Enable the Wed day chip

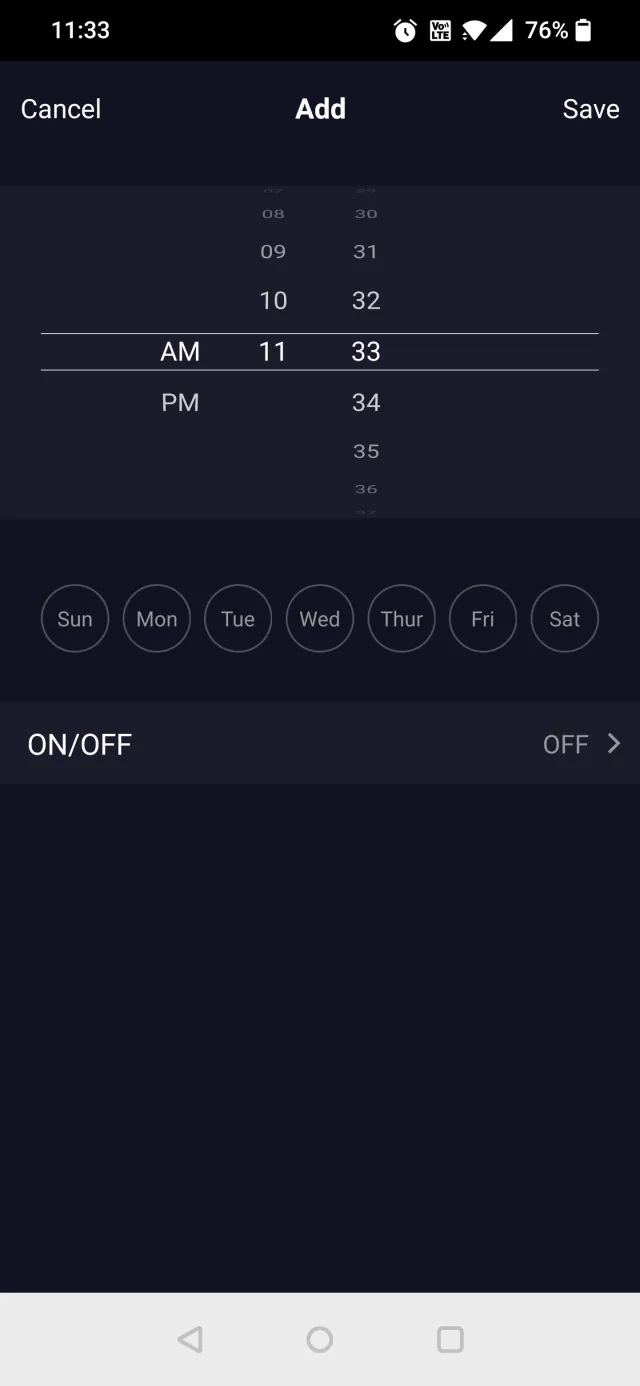click(320, 619)
